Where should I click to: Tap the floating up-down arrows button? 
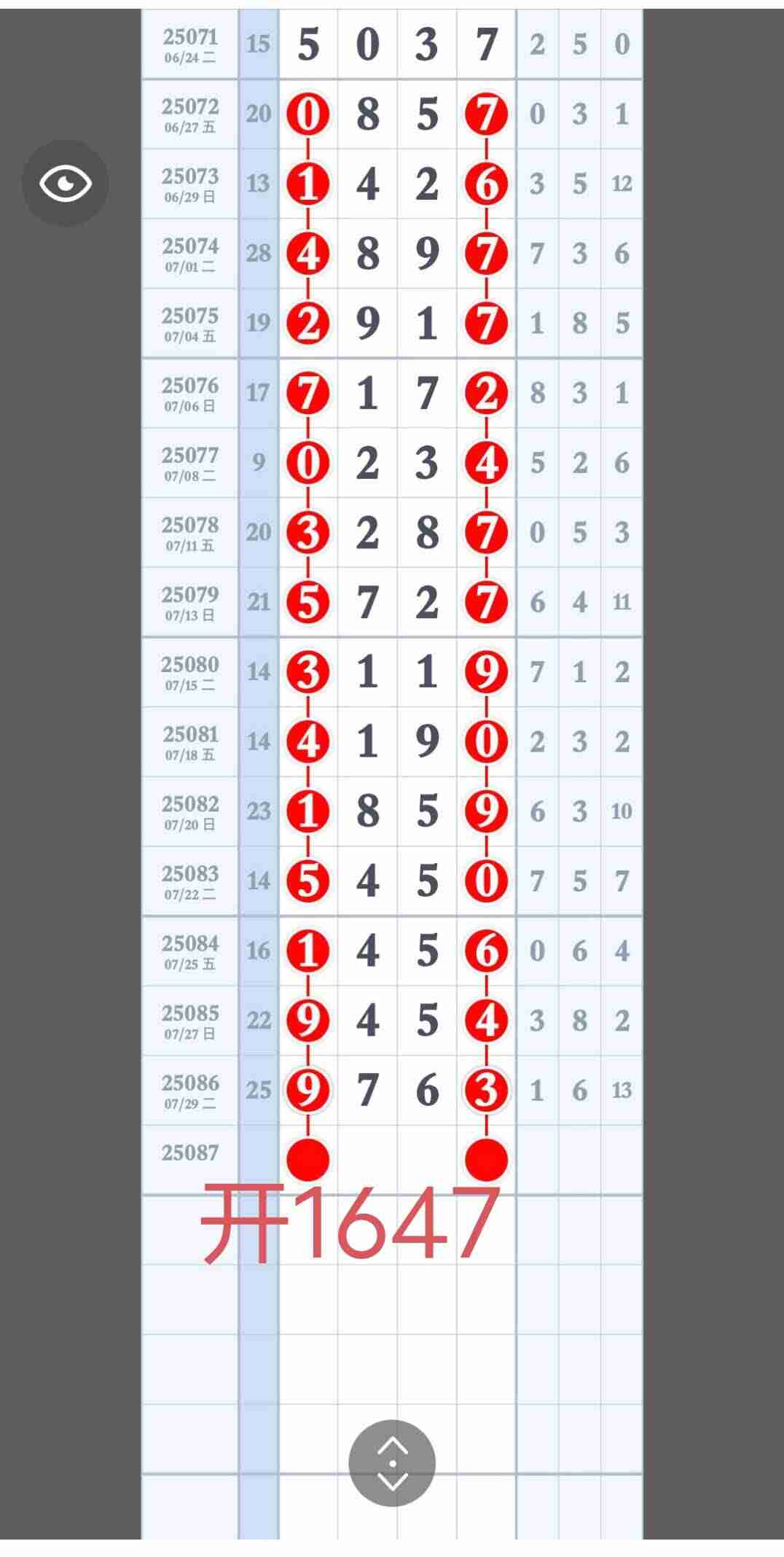point(392,1462)
